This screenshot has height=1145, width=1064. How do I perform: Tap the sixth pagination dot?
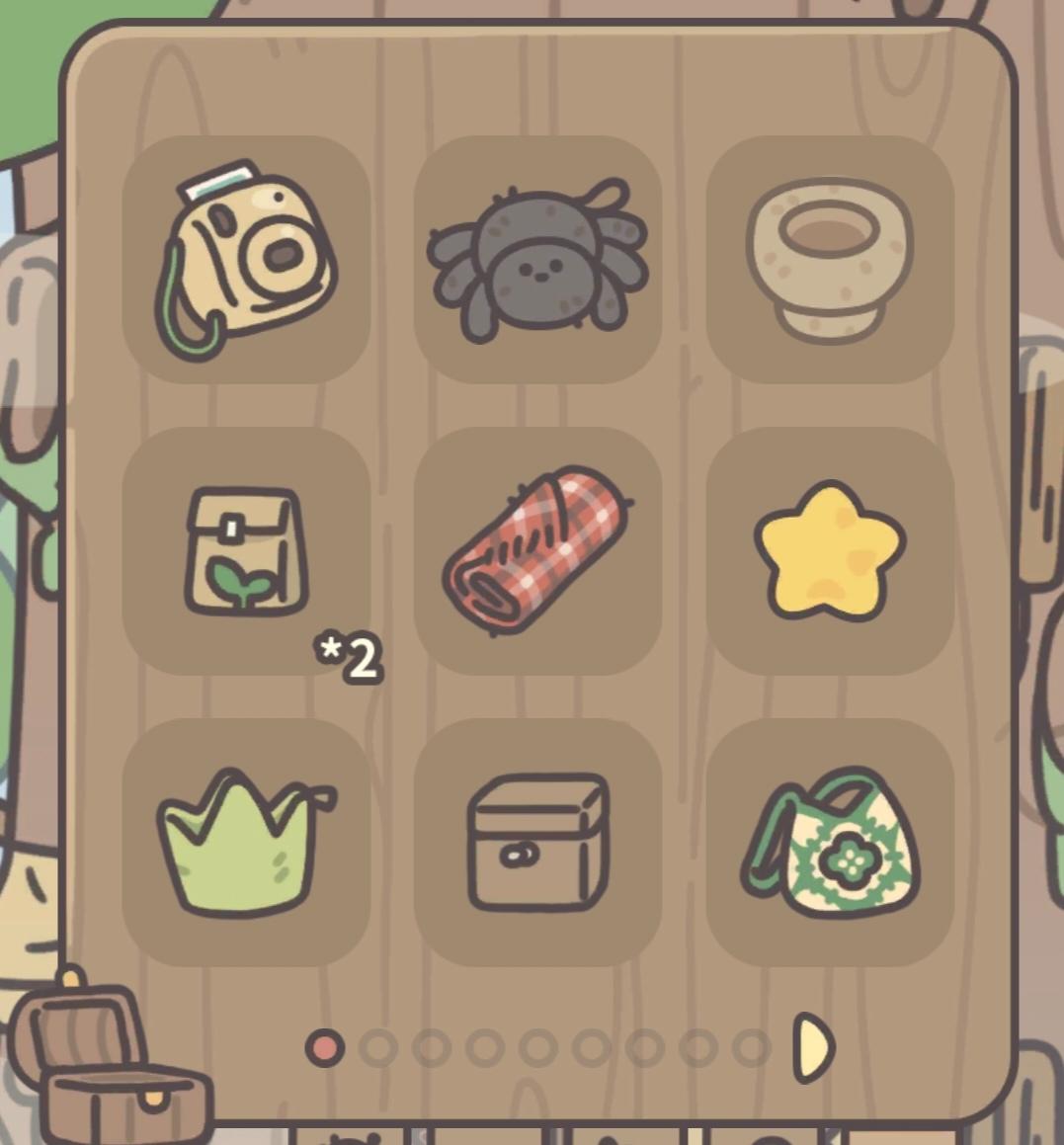click(592, 1049)
